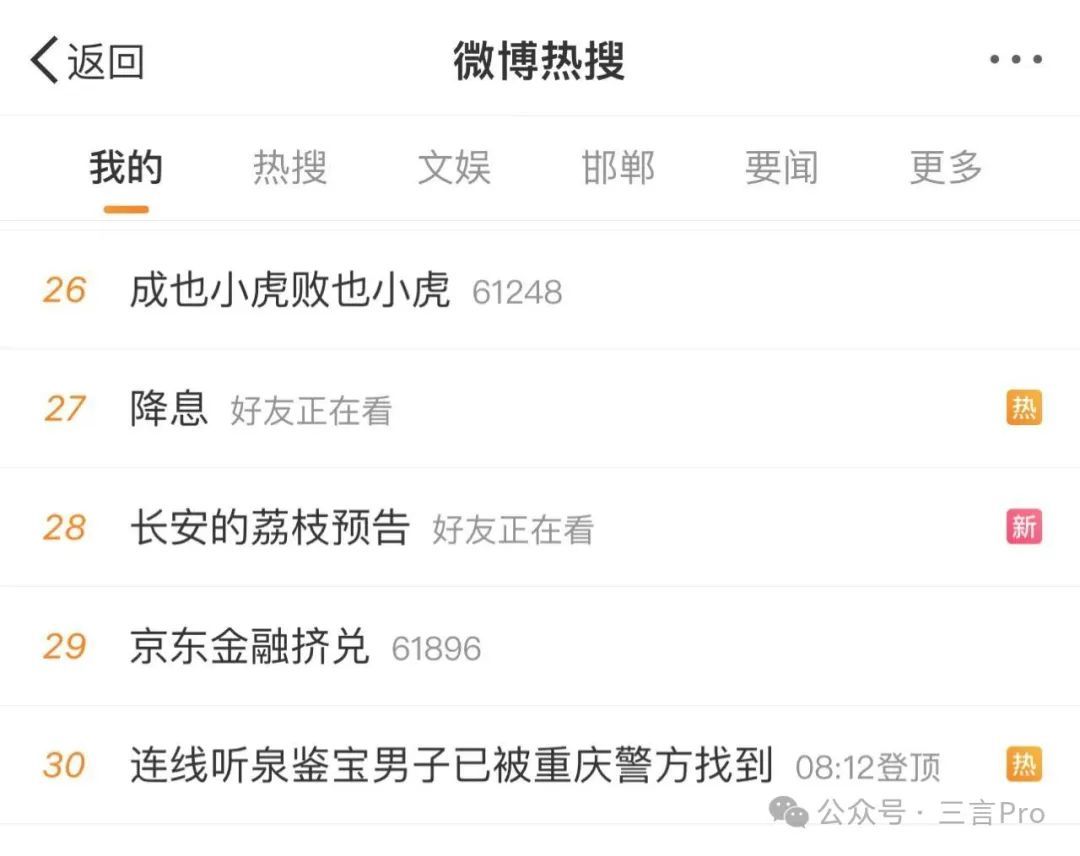Open the 京东金融挤兑 topic
This screenshot has width=1080, height=856.
(x=250, y=647)
